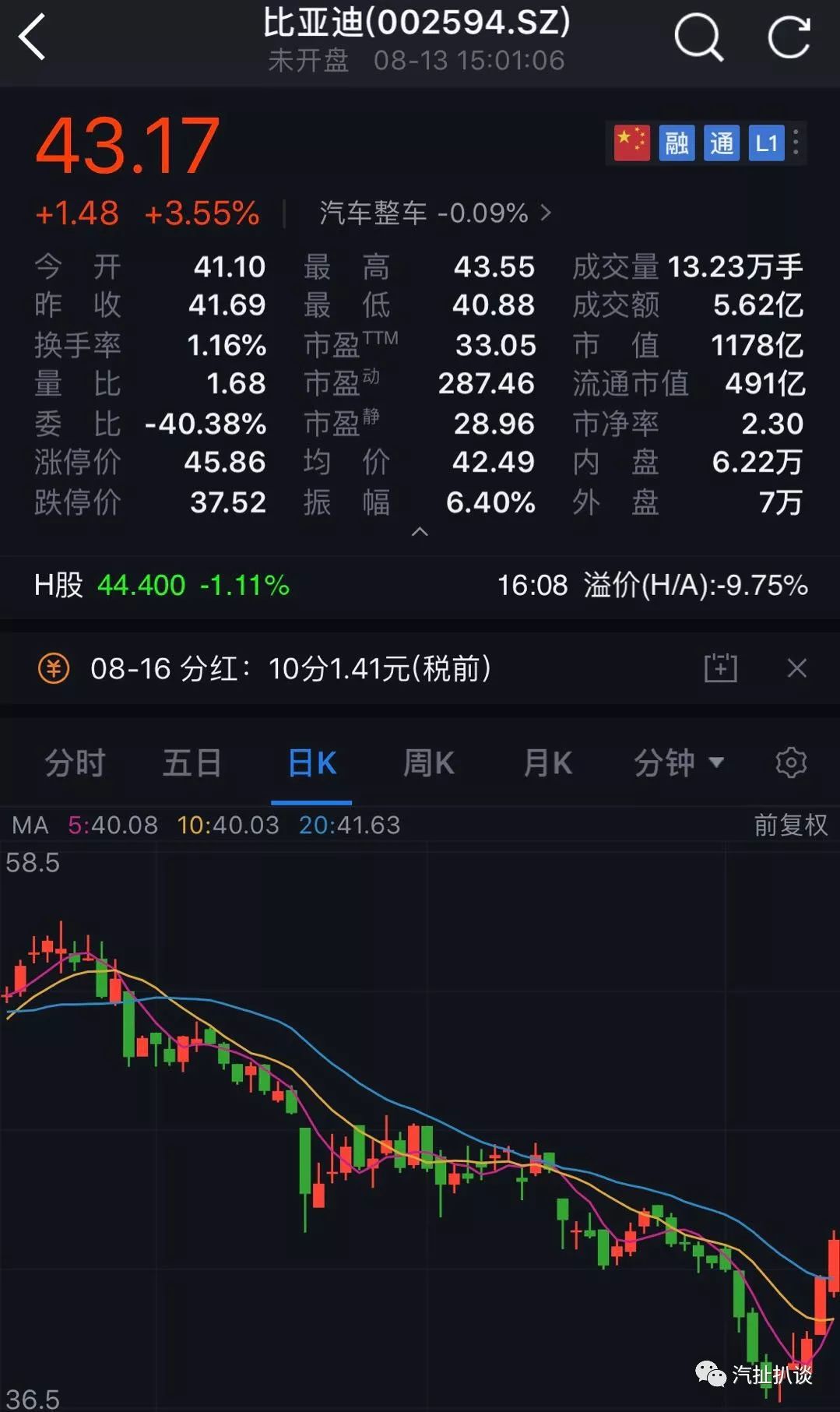Screen dimensions: 840x1412
Task: Expand the 分钟 interval dropdown
Action: [x=679, y=762]
